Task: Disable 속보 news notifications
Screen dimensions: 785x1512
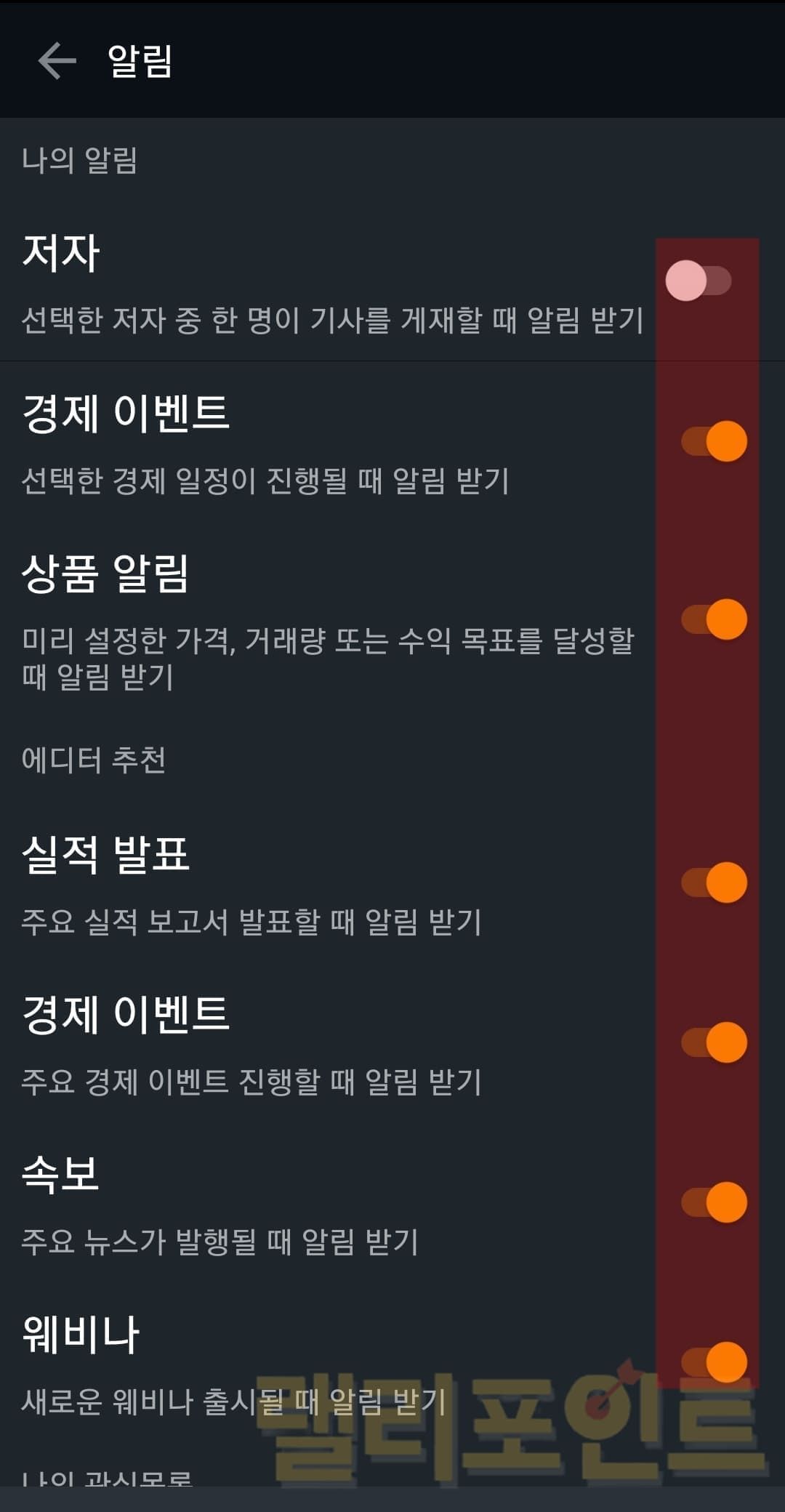Action: tap(714, 1202)
